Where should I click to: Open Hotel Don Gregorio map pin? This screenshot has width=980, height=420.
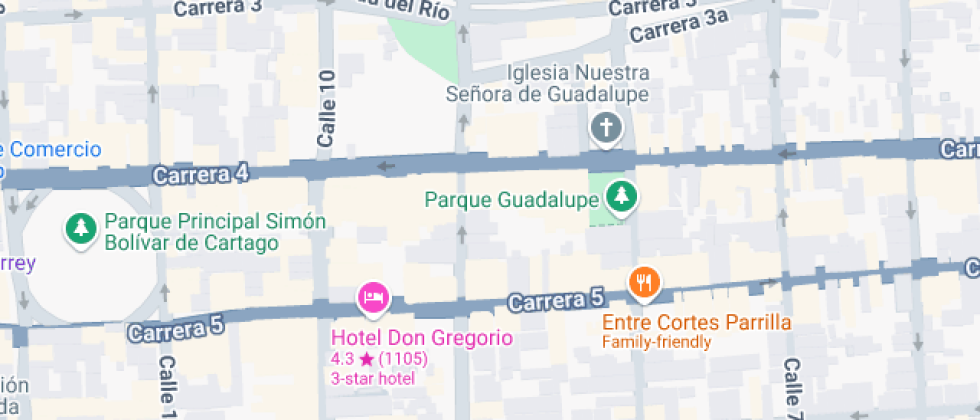click(374, 297)
